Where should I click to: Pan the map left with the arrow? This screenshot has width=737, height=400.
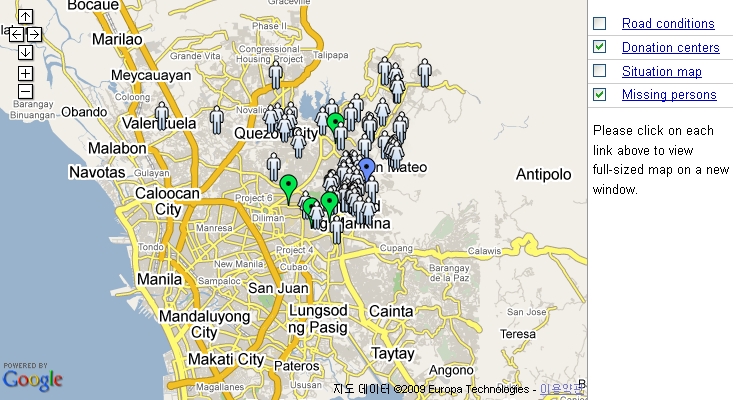coord(16,35)
